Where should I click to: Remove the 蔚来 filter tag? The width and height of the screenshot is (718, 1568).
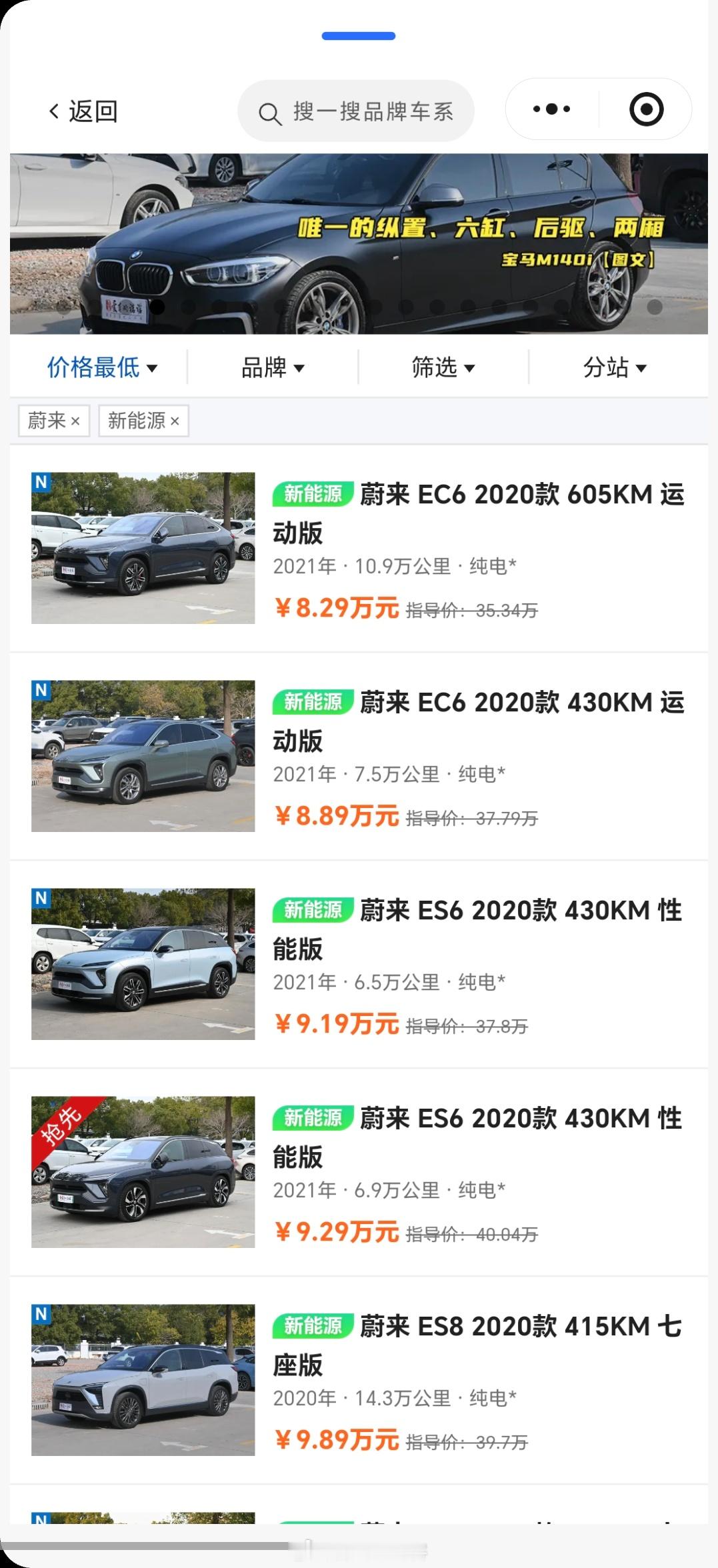[75, 421]
